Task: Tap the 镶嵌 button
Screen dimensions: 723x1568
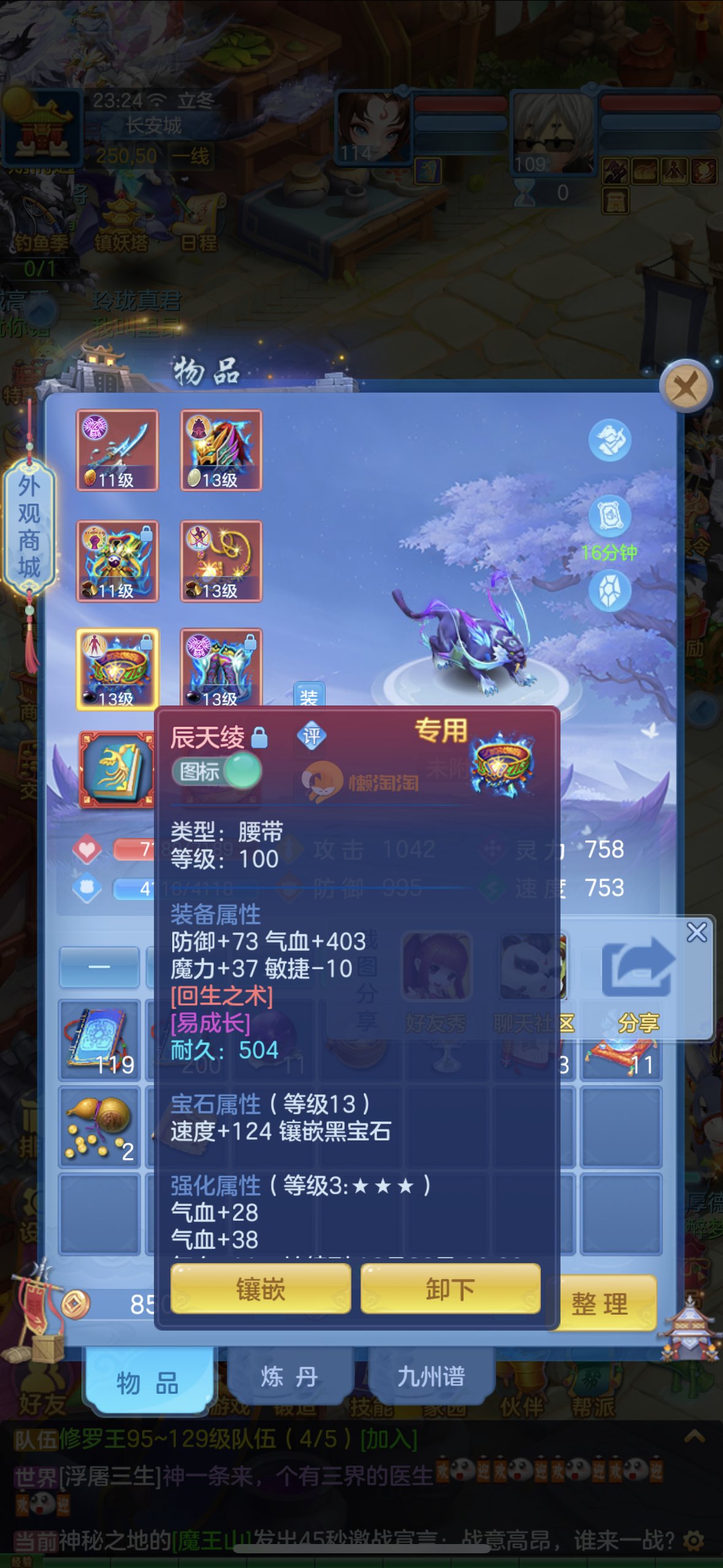Action: (x=261, y=1289)
